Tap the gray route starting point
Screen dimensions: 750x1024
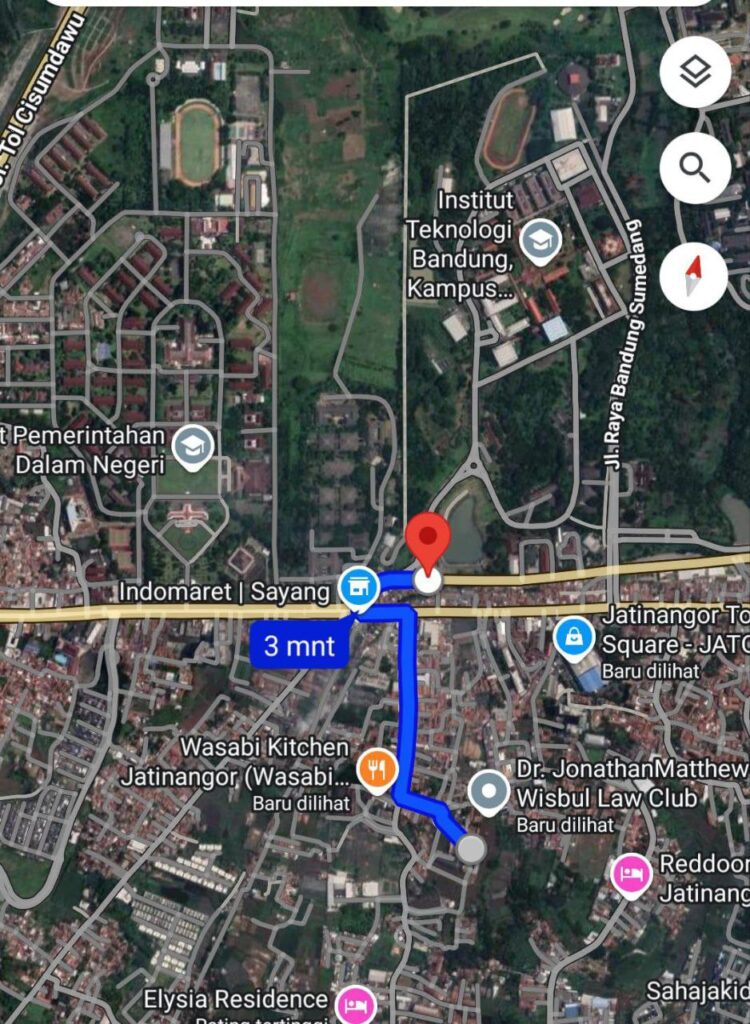[x=471, y=850]
